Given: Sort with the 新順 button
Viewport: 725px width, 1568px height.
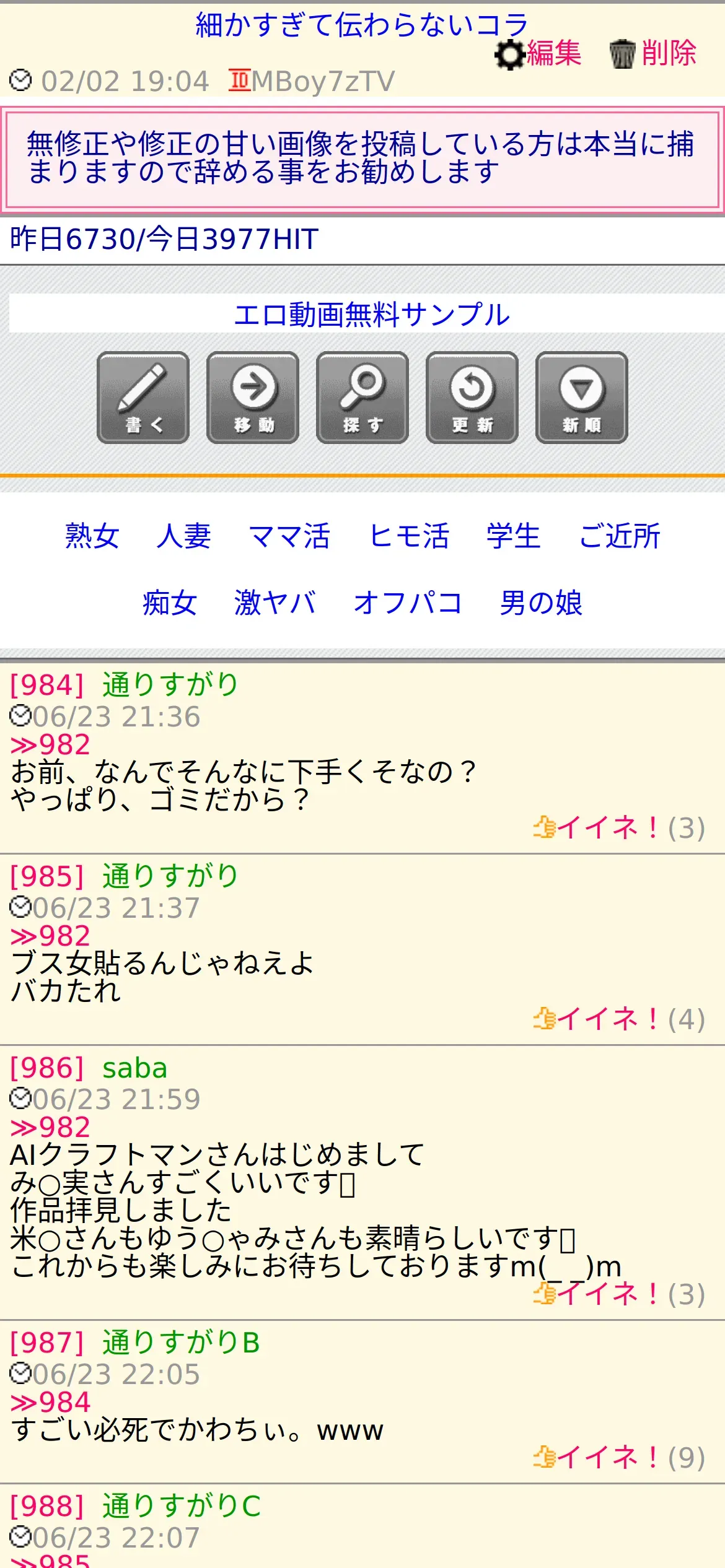Looking at the screenshot, I should (582, 398).
